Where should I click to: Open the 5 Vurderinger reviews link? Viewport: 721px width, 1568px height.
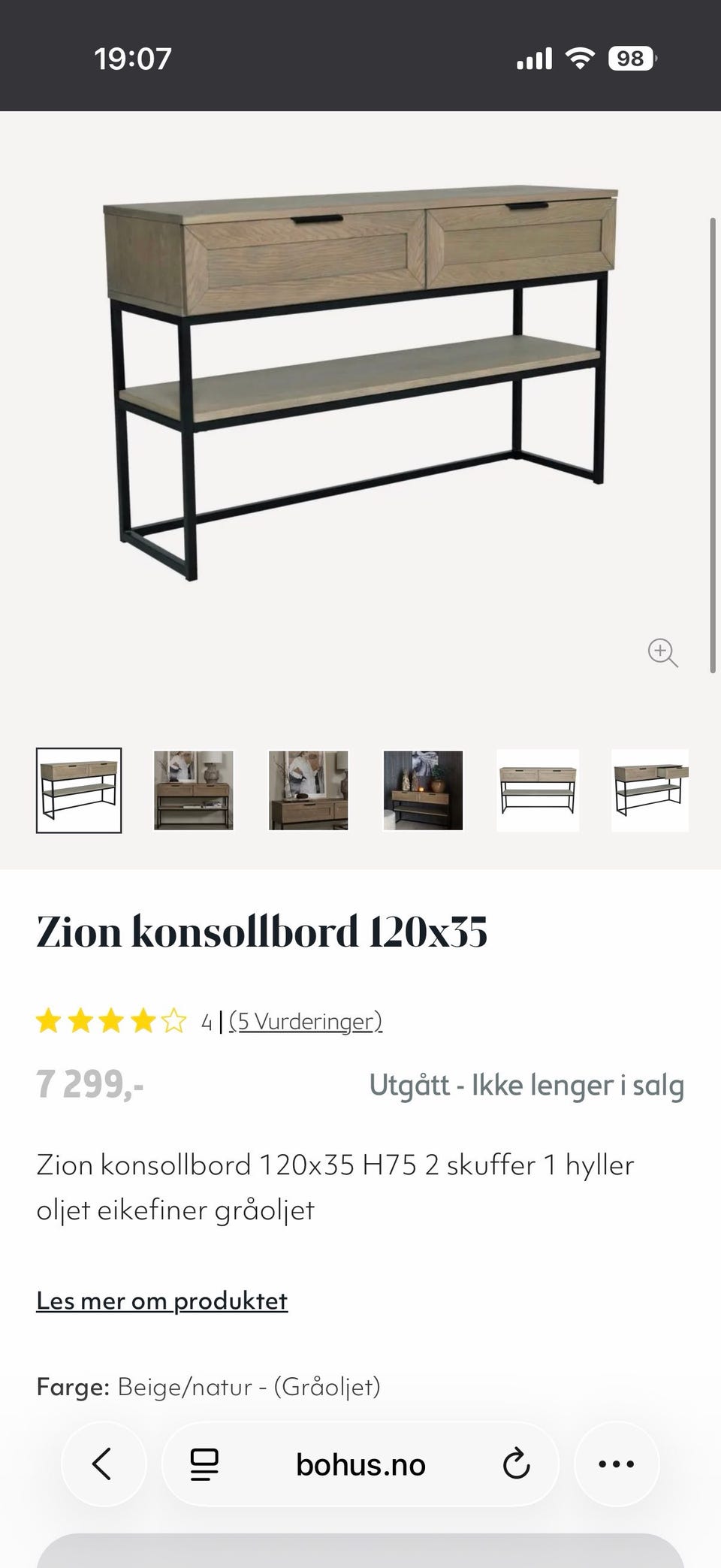pos(305,1021)
